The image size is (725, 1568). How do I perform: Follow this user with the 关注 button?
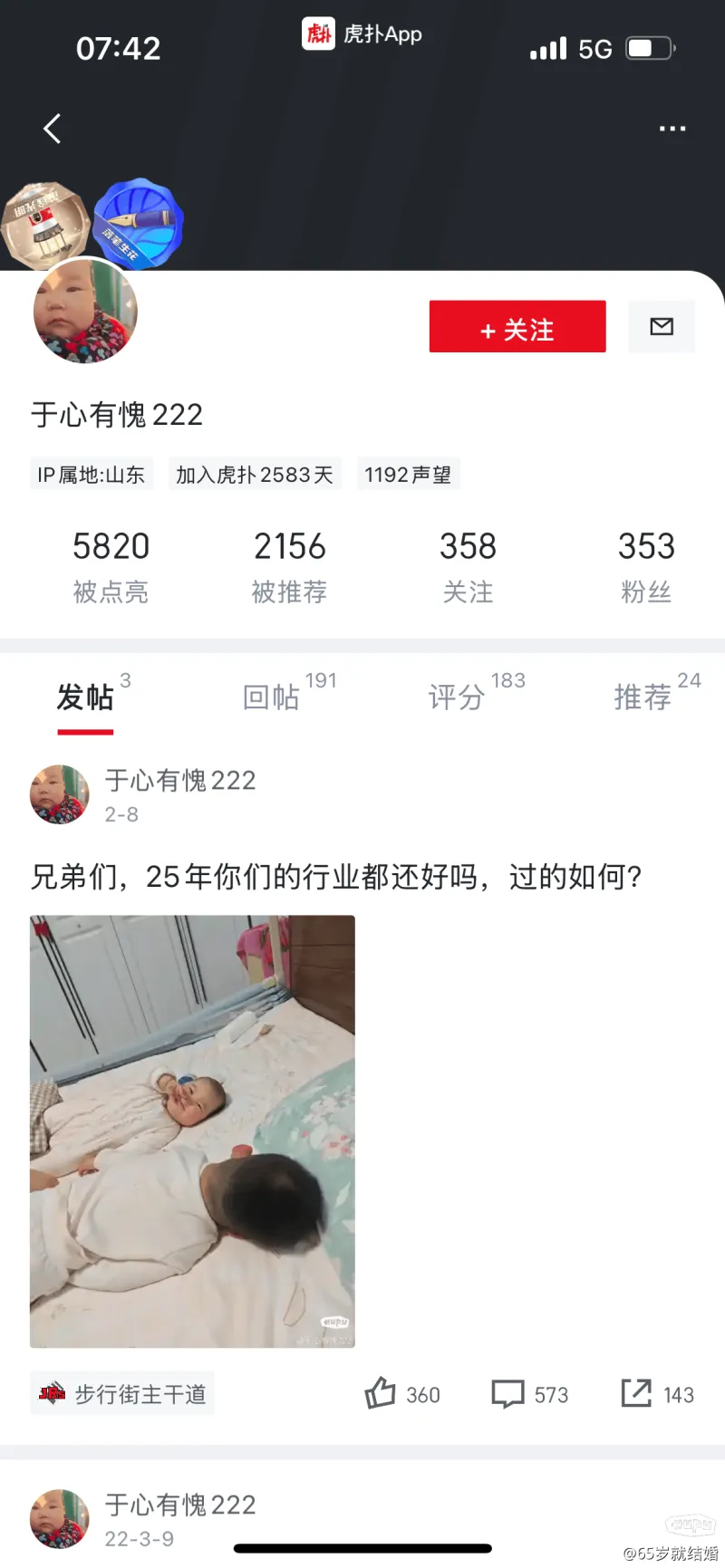pyautogui.click(x=517, y=327)
